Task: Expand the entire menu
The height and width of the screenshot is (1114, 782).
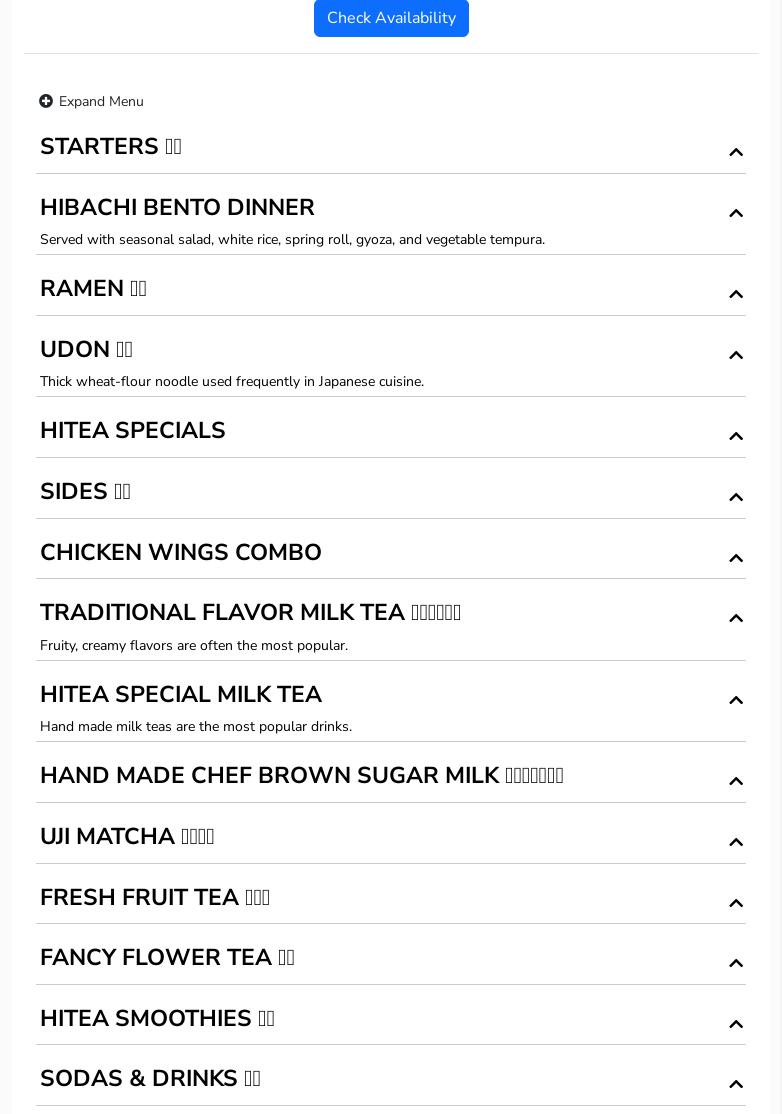Action: coord(91,101)
